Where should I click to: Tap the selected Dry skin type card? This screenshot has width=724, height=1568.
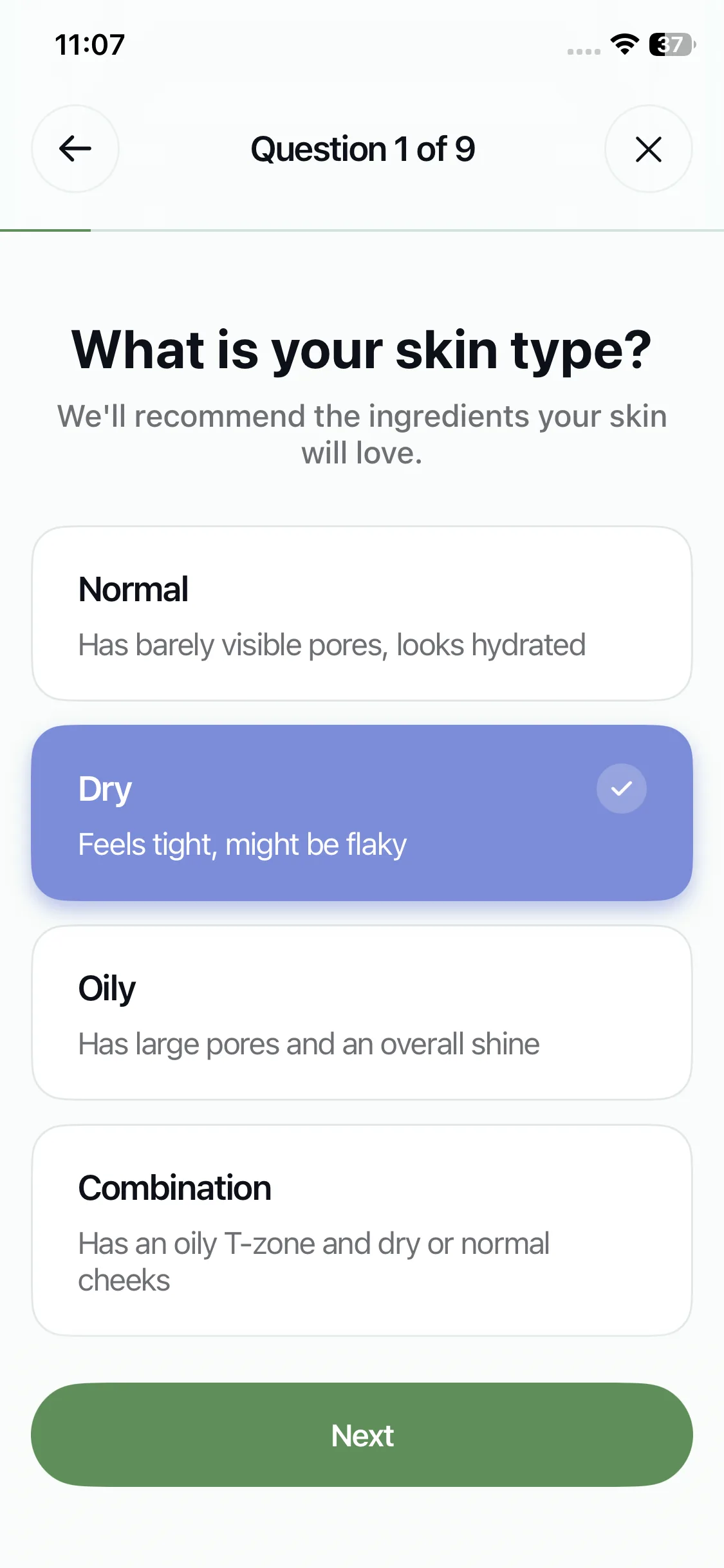point(362,813)
